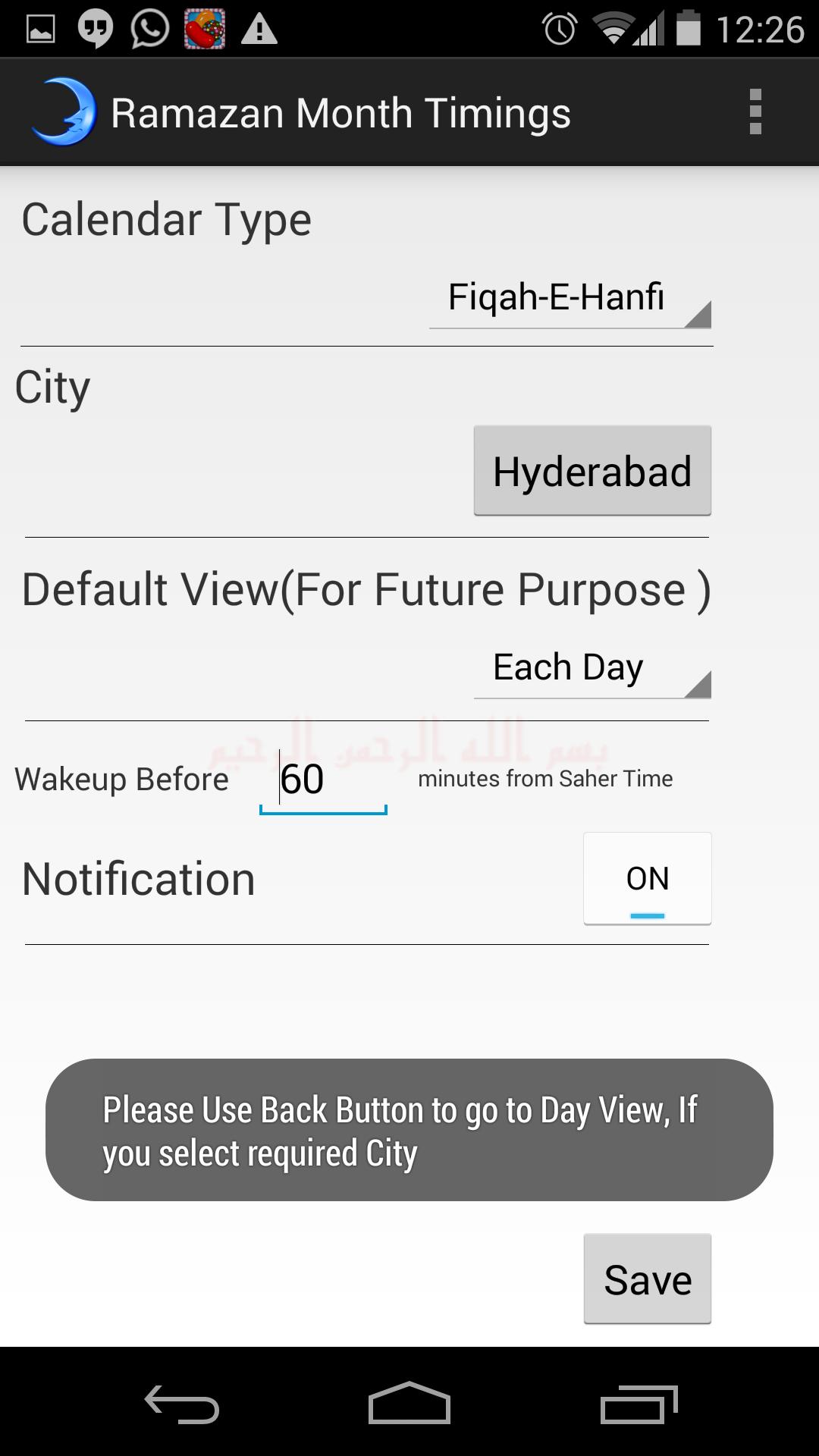
Task: Edit the wakeup minutes field
Action: 324,781
